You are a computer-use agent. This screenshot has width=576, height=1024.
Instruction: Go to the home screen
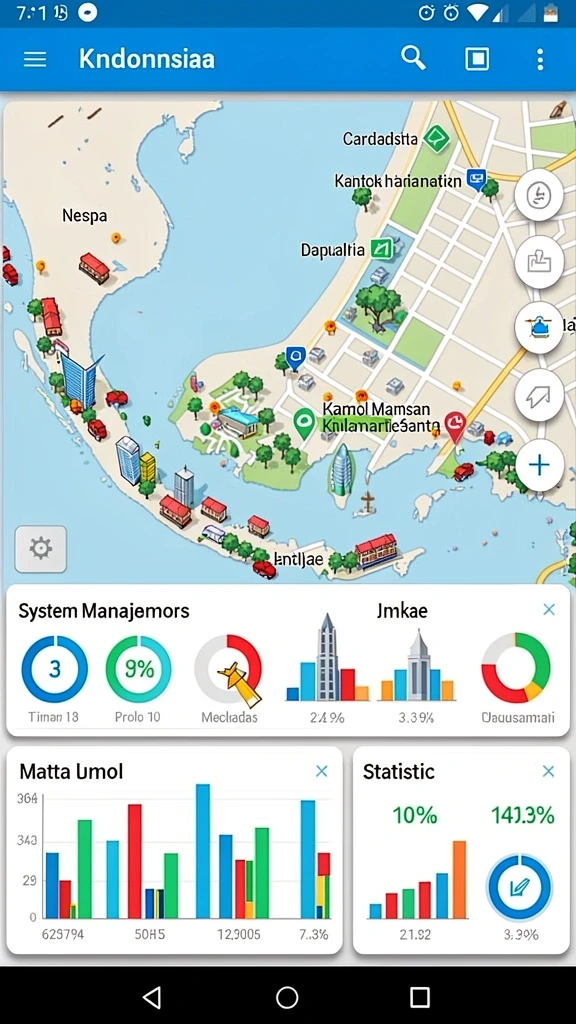pos(287,997)
